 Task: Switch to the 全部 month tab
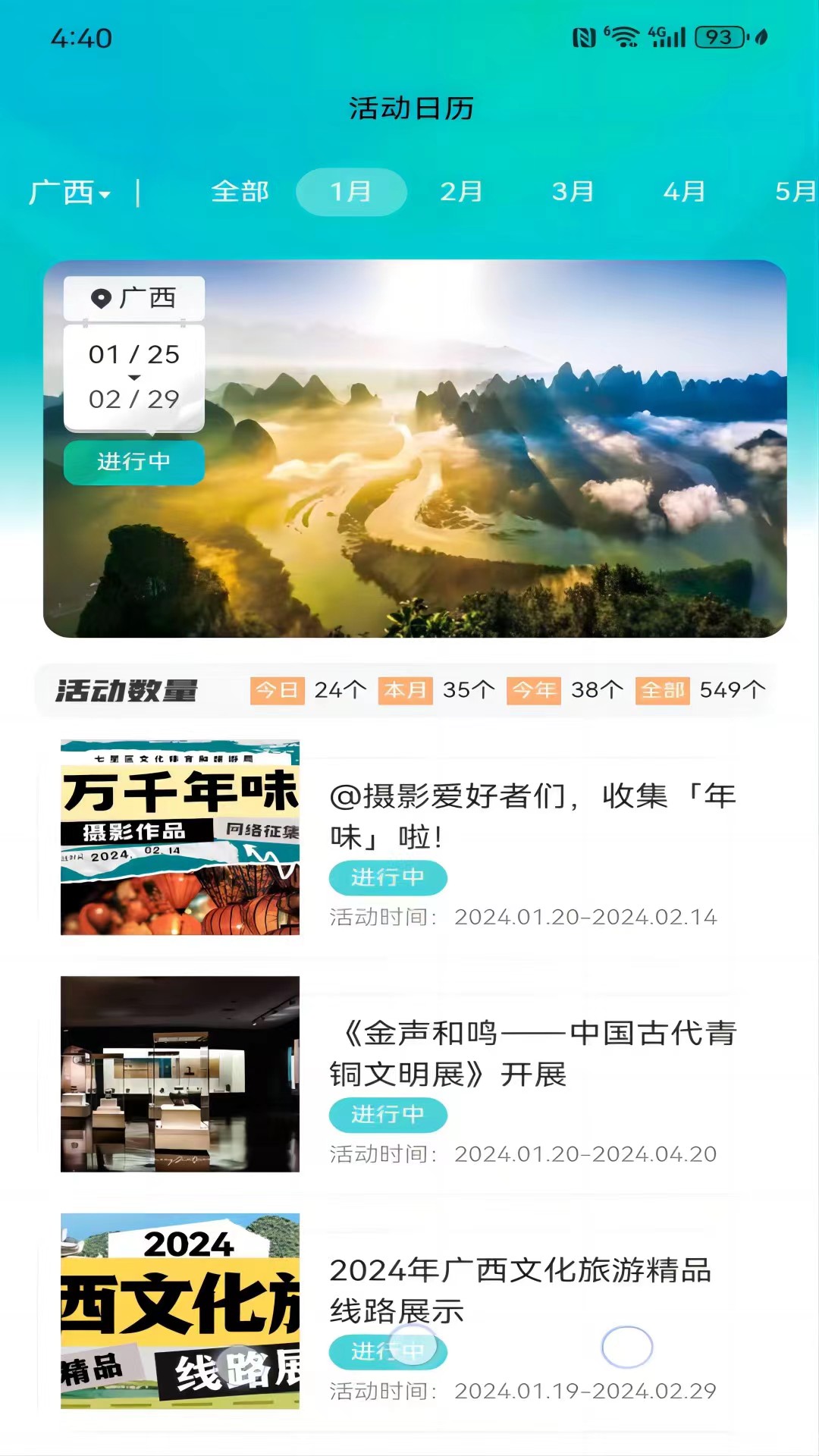tap(241, 193)
